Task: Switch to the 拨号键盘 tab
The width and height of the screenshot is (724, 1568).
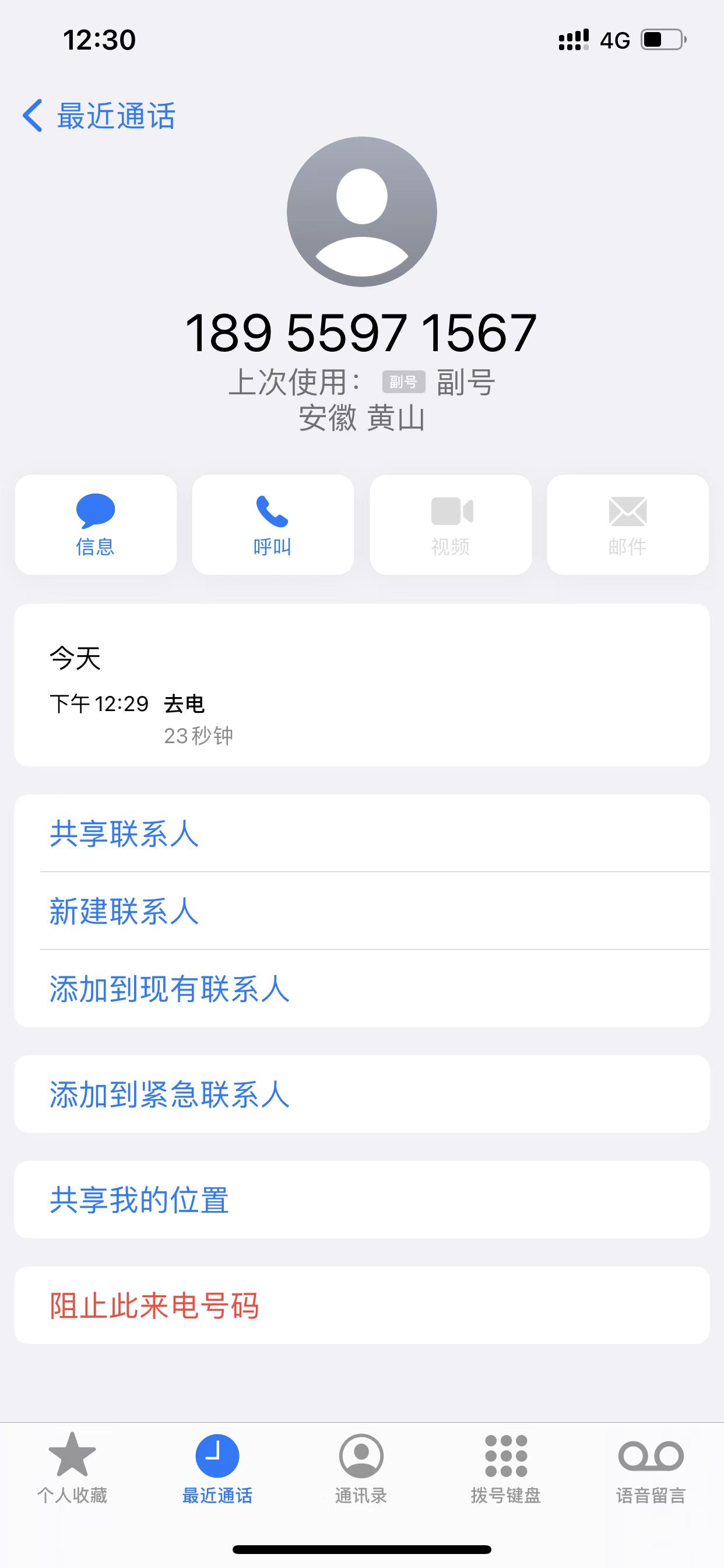Action: coord(506,1468)
